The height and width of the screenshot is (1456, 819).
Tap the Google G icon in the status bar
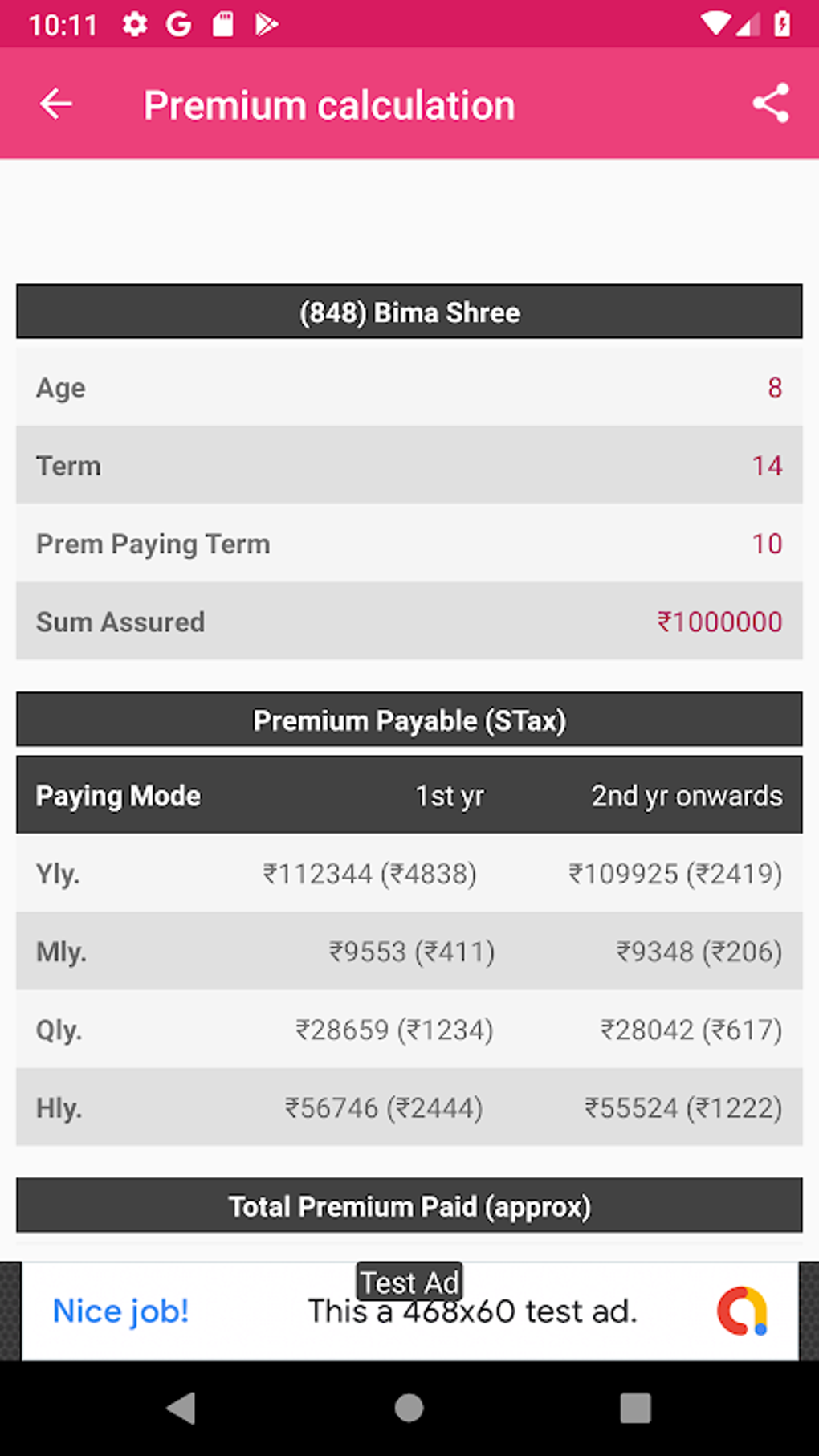click(x=178, y=23)
